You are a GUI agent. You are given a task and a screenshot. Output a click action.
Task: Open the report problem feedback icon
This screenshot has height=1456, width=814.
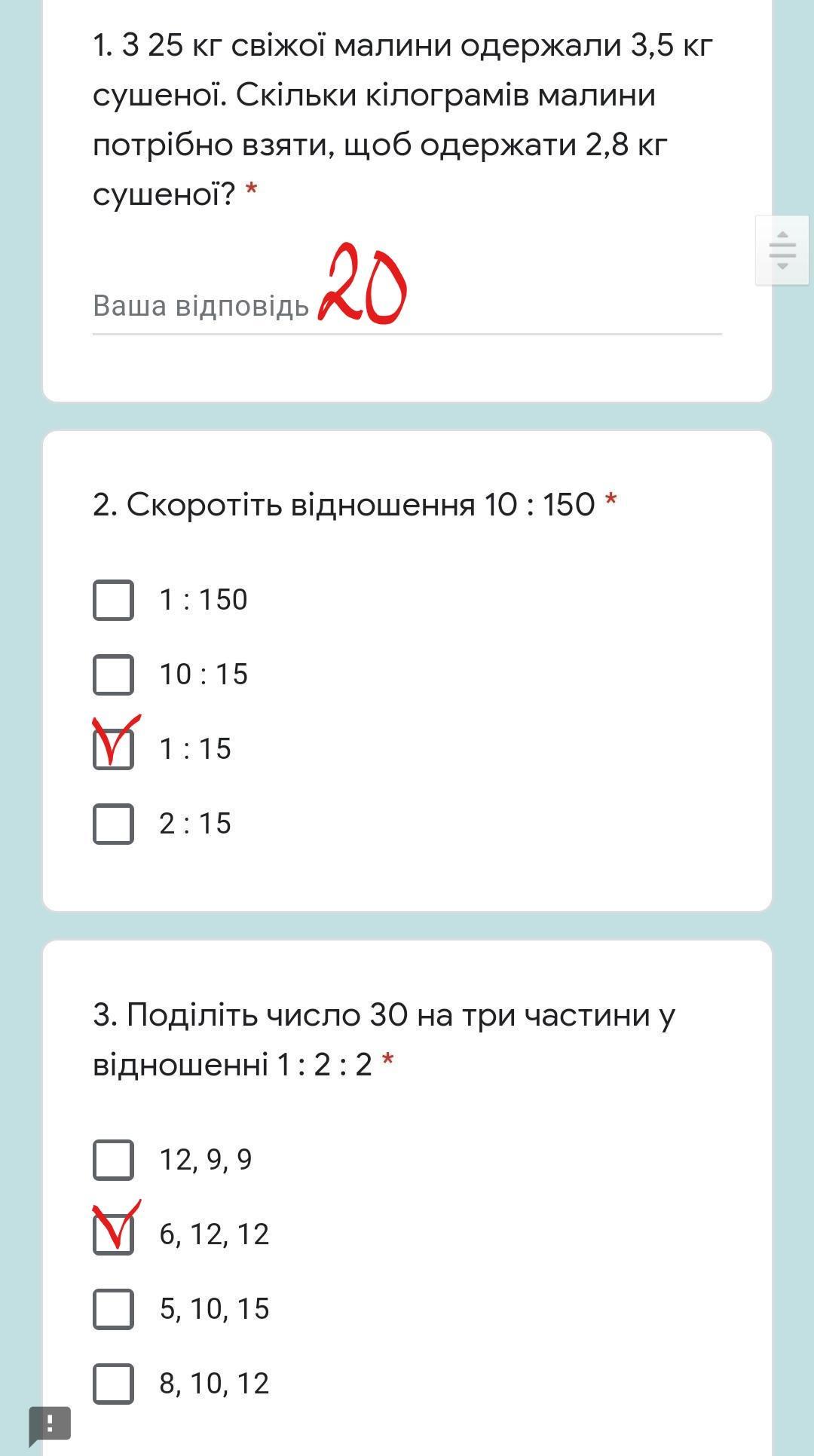pos(50,1424)
